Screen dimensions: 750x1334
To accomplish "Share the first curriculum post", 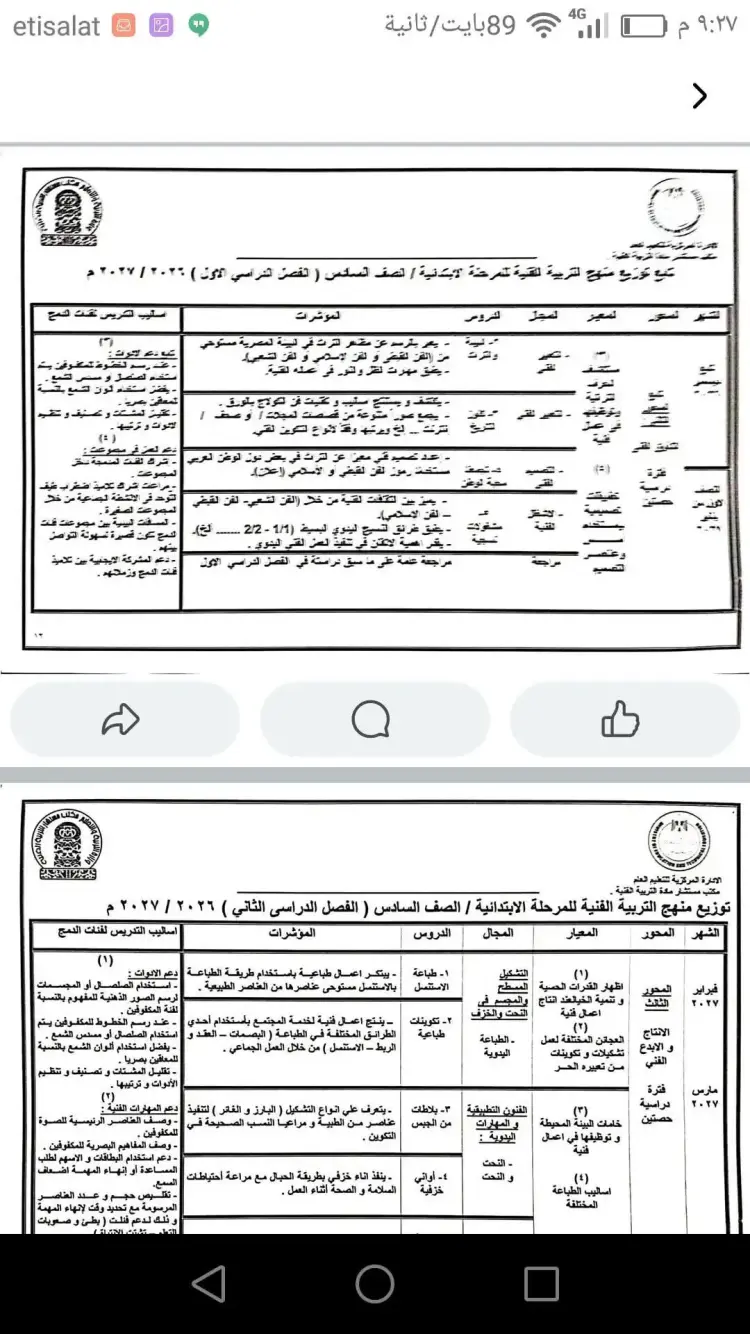I will [121, 720].
